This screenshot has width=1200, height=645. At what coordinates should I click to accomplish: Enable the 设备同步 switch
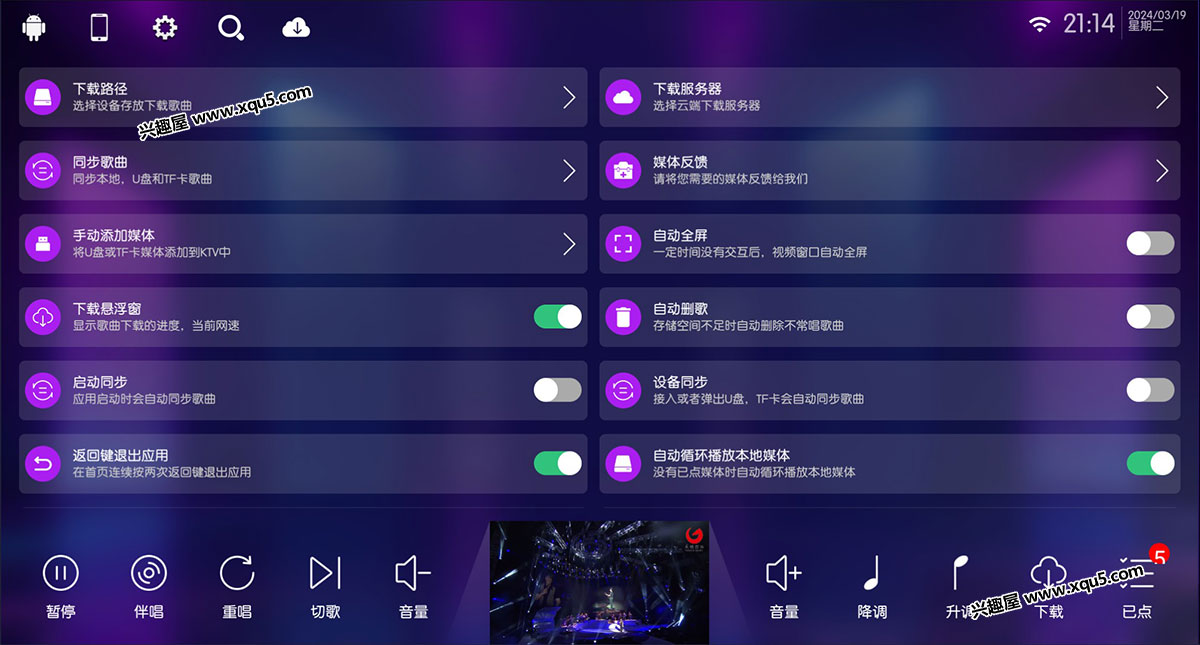(x=1150, y=390)
